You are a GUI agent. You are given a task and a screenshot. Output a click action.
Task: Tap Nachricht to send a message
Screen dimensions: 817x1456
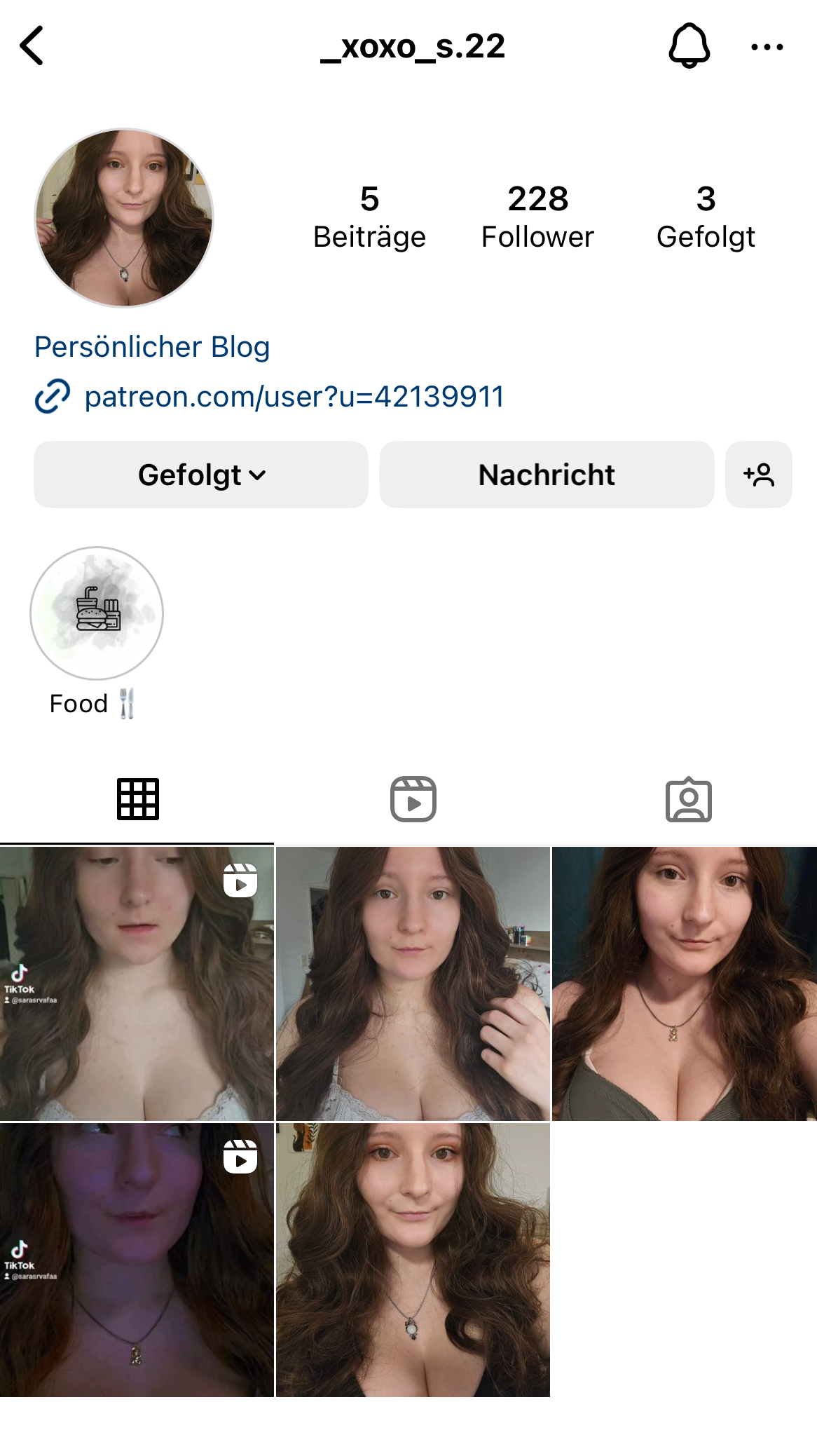point(547,475)
